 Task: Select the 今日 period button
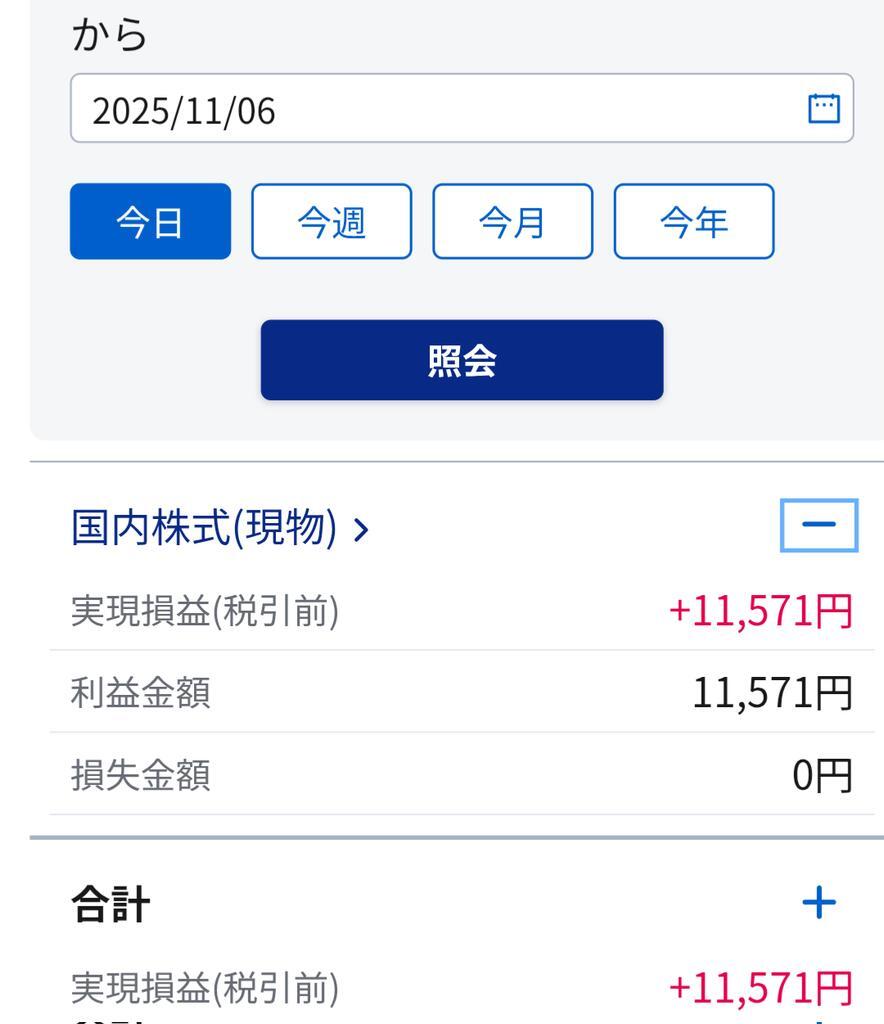[150, 222]
